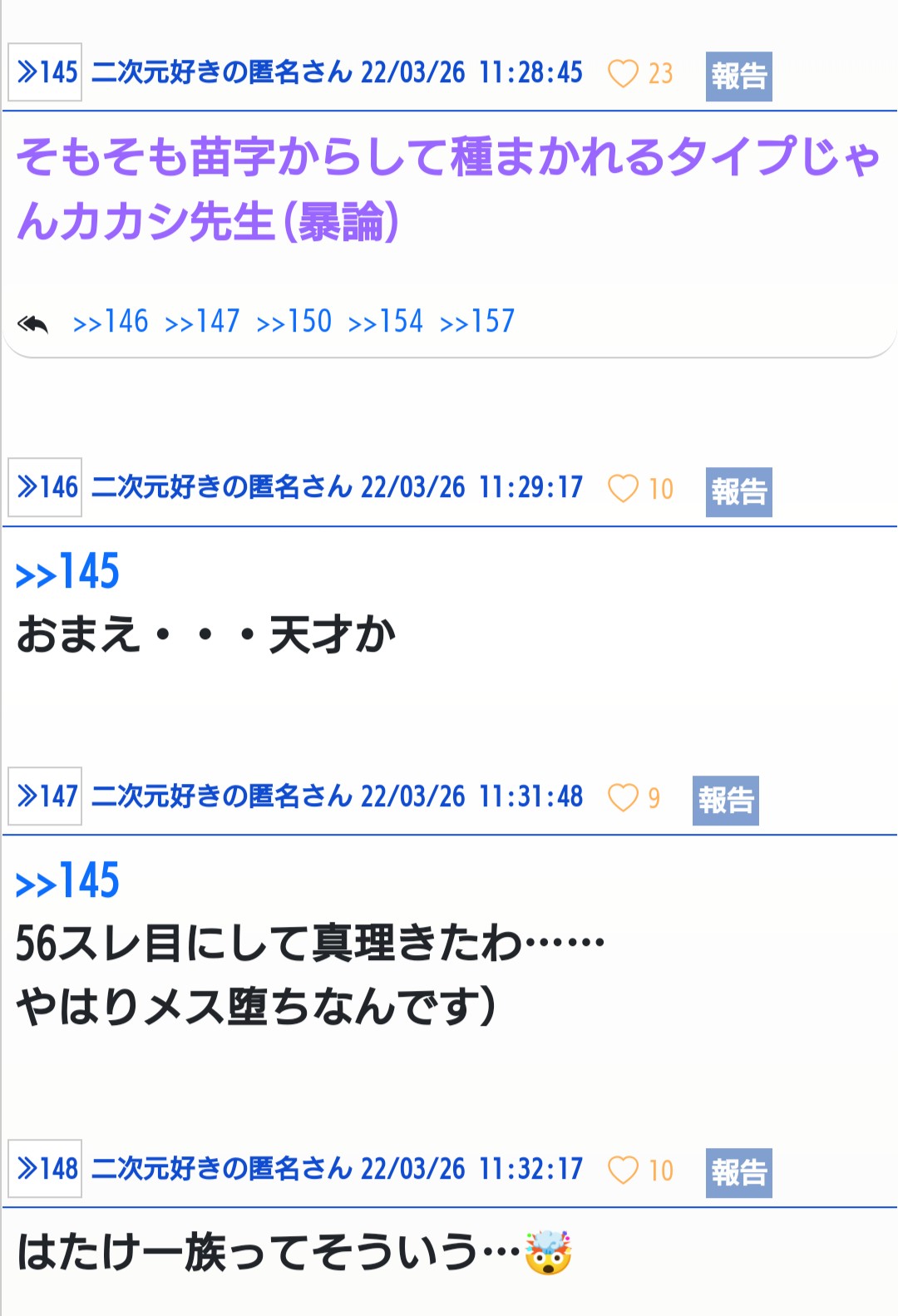Report post 147 via 報告 button
The image size is (898, 1316).
[725, 801]
